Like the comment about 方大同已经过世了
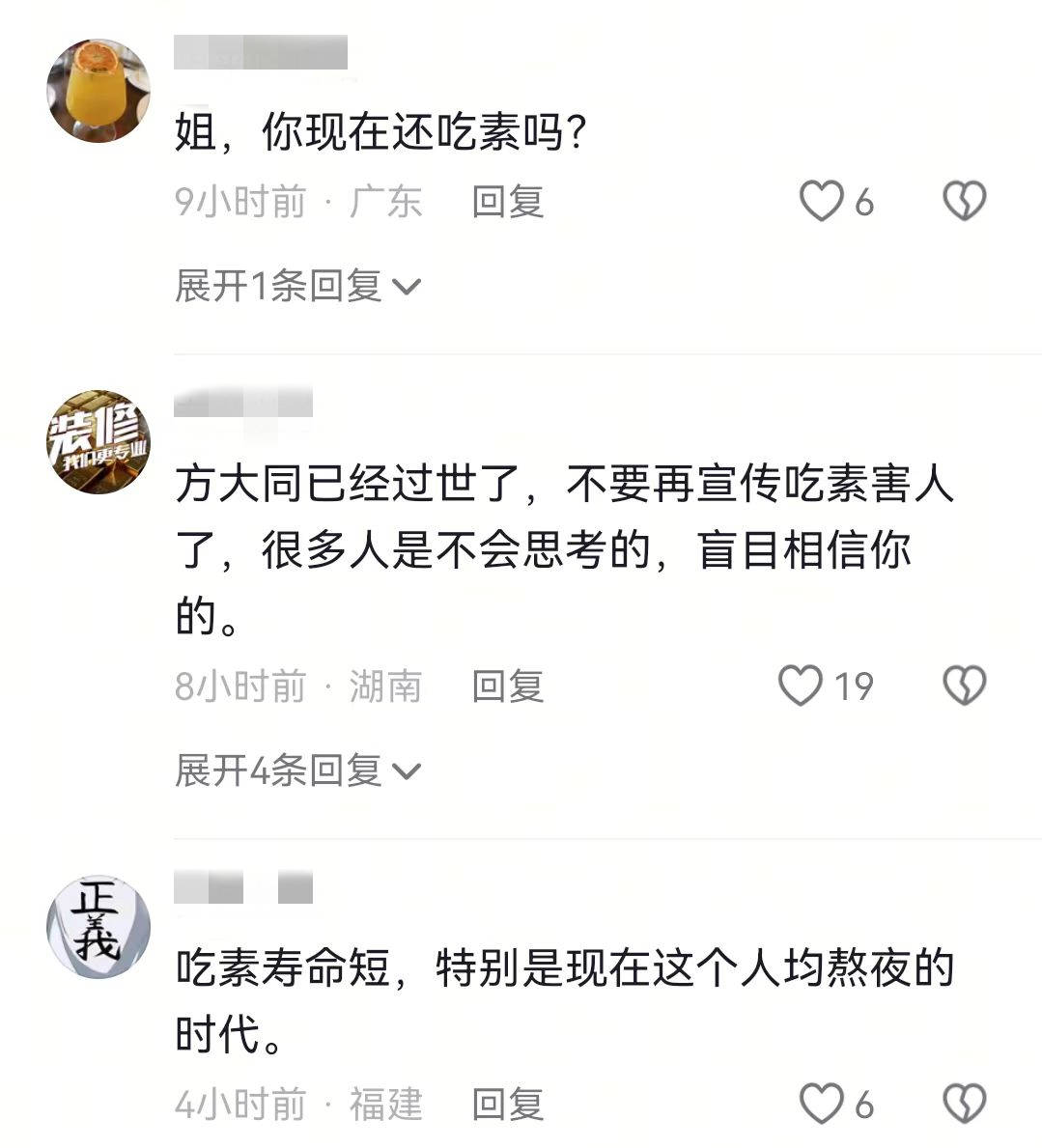This screenshot has height=1148, width=1042. coord(801,686)
